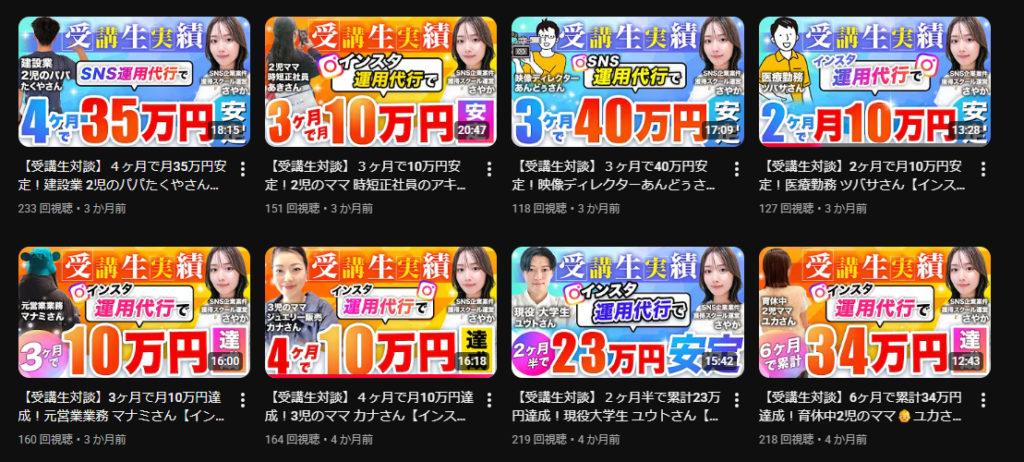Open the 6ヶ月で累計34万円 ユカさん video
The width and height of the screenshot is (1024, 462).
872,312
